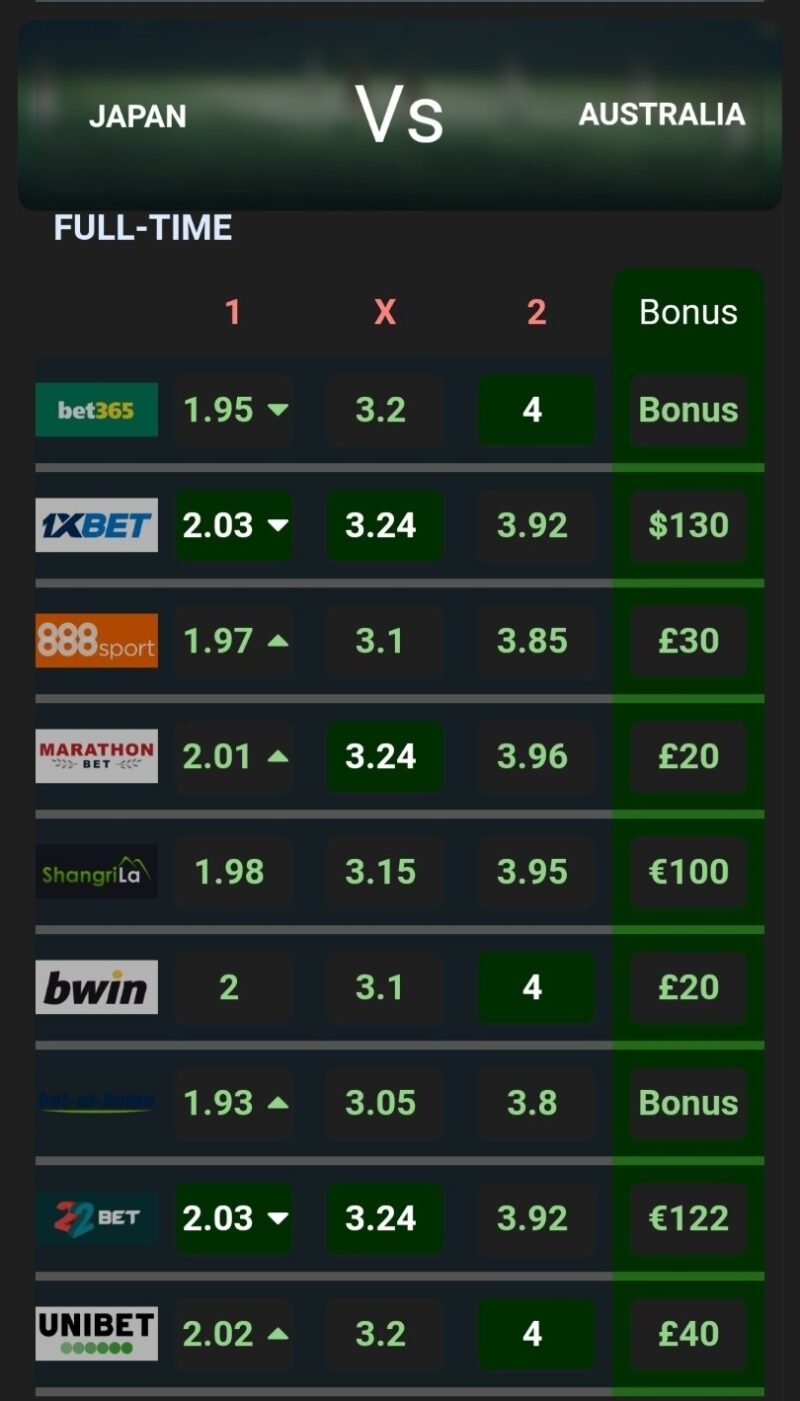
Task: Choose the 3.05 draw odds
Action: click(384, 1103)
